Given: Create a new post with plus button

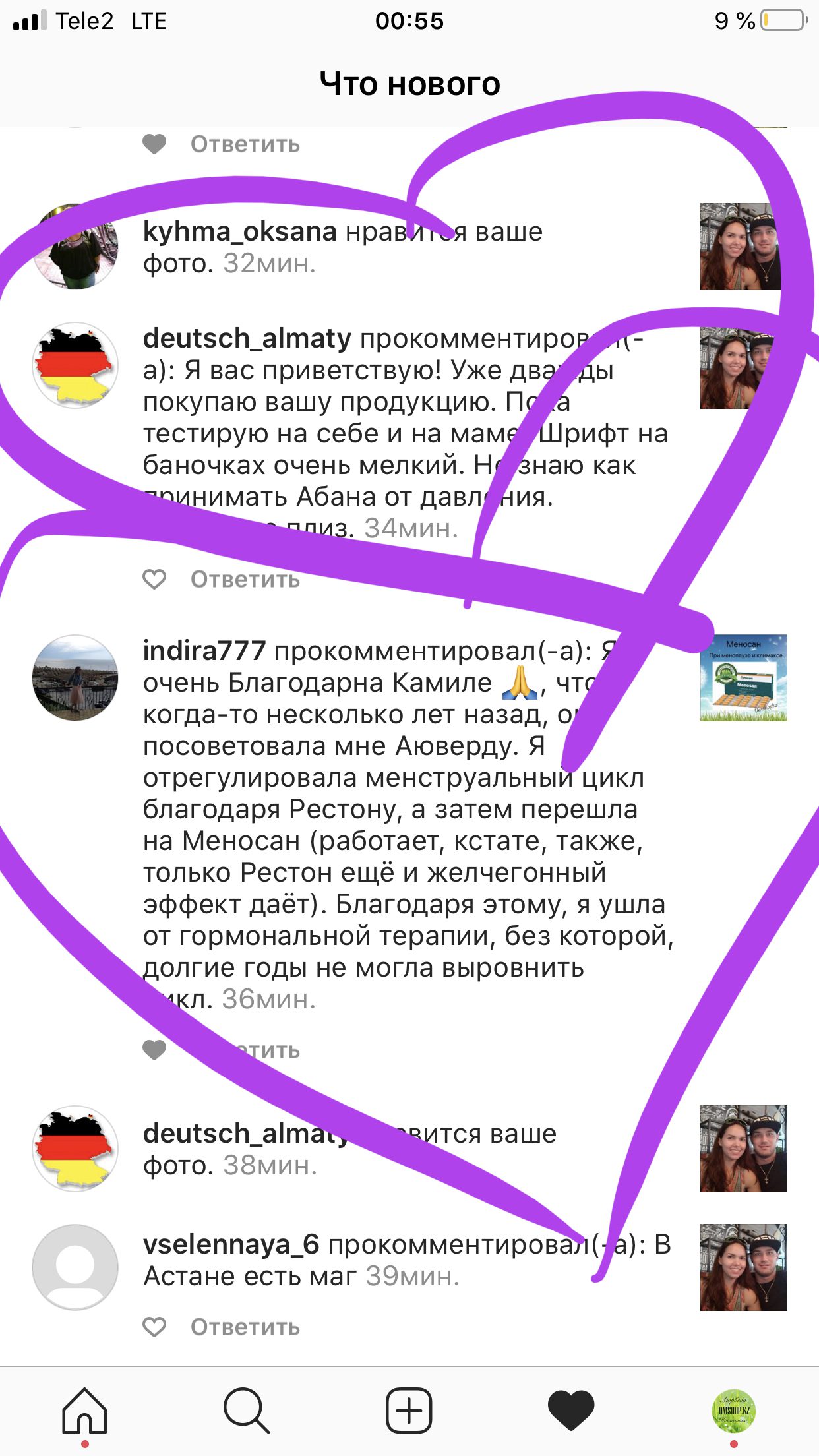Looking at the screenshot, I should 409,1410.
